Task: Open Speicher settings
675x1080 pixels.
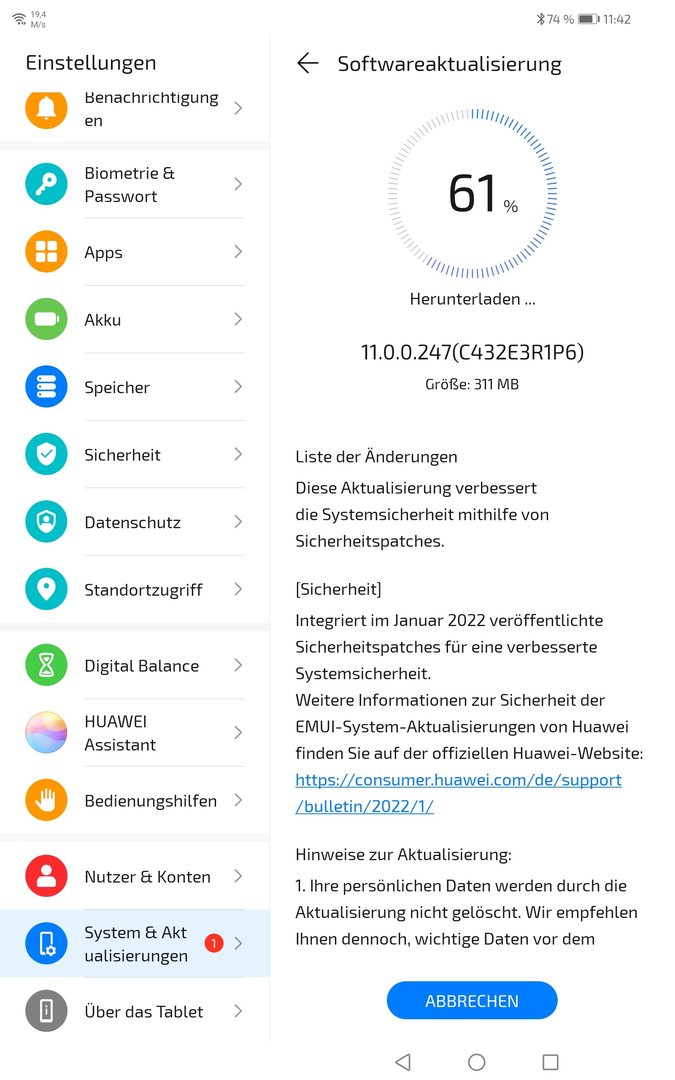Action: click(135, 387)
